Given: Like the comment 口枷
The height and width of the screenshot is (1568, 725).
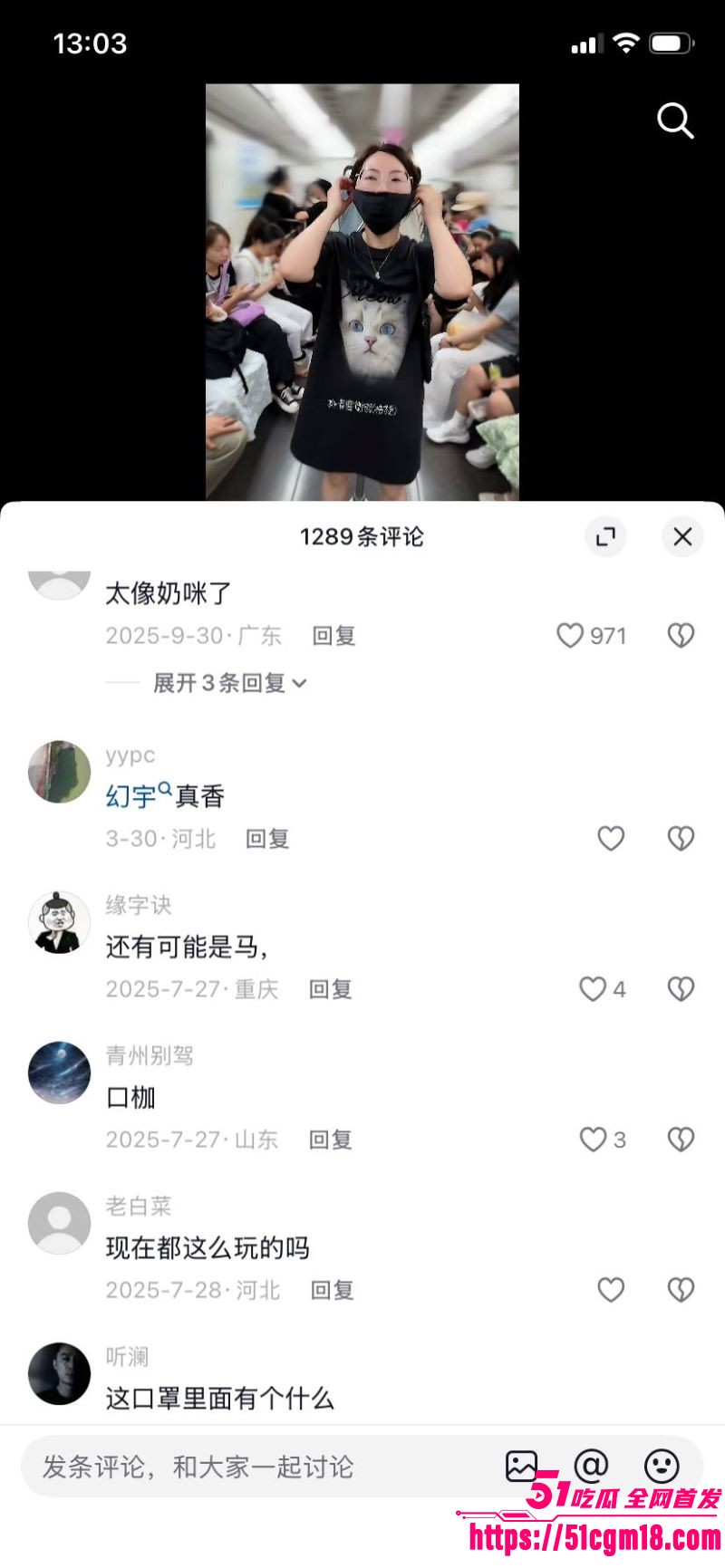Looking at the screenshot, I should pyautogui.click(x=594, y=1140).
